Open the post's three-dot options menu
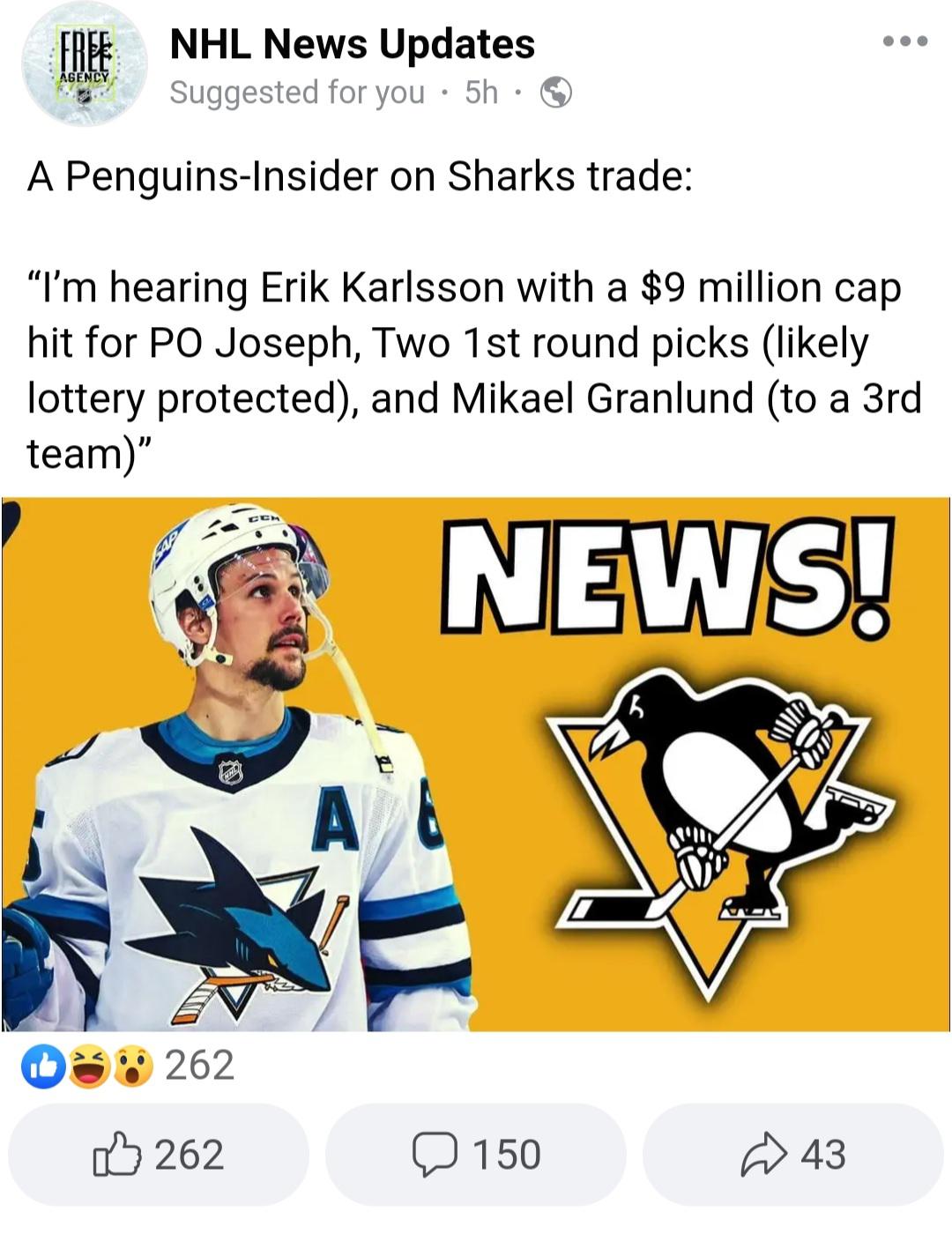The height and width of the screenshot is (1234, 952). point(905,41)
